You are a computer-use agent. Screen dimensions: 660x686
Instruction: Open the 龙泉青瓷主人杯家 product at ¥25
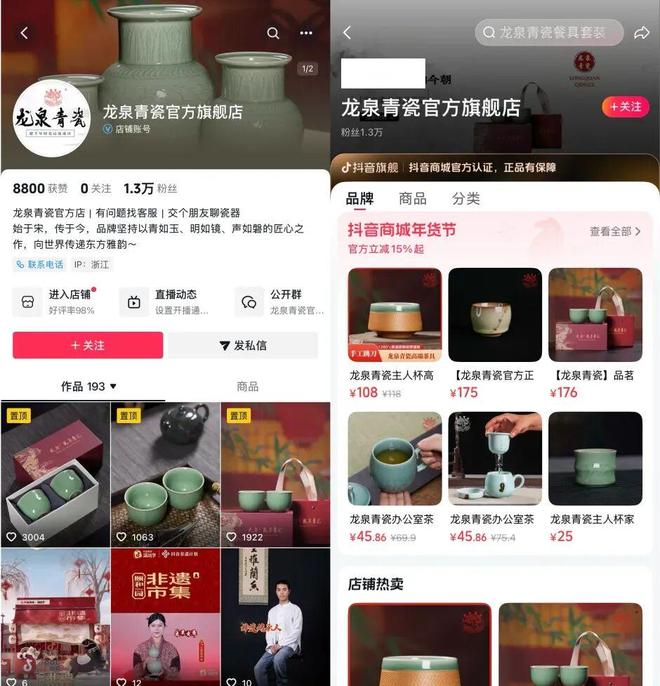click(x=595, y=460)
